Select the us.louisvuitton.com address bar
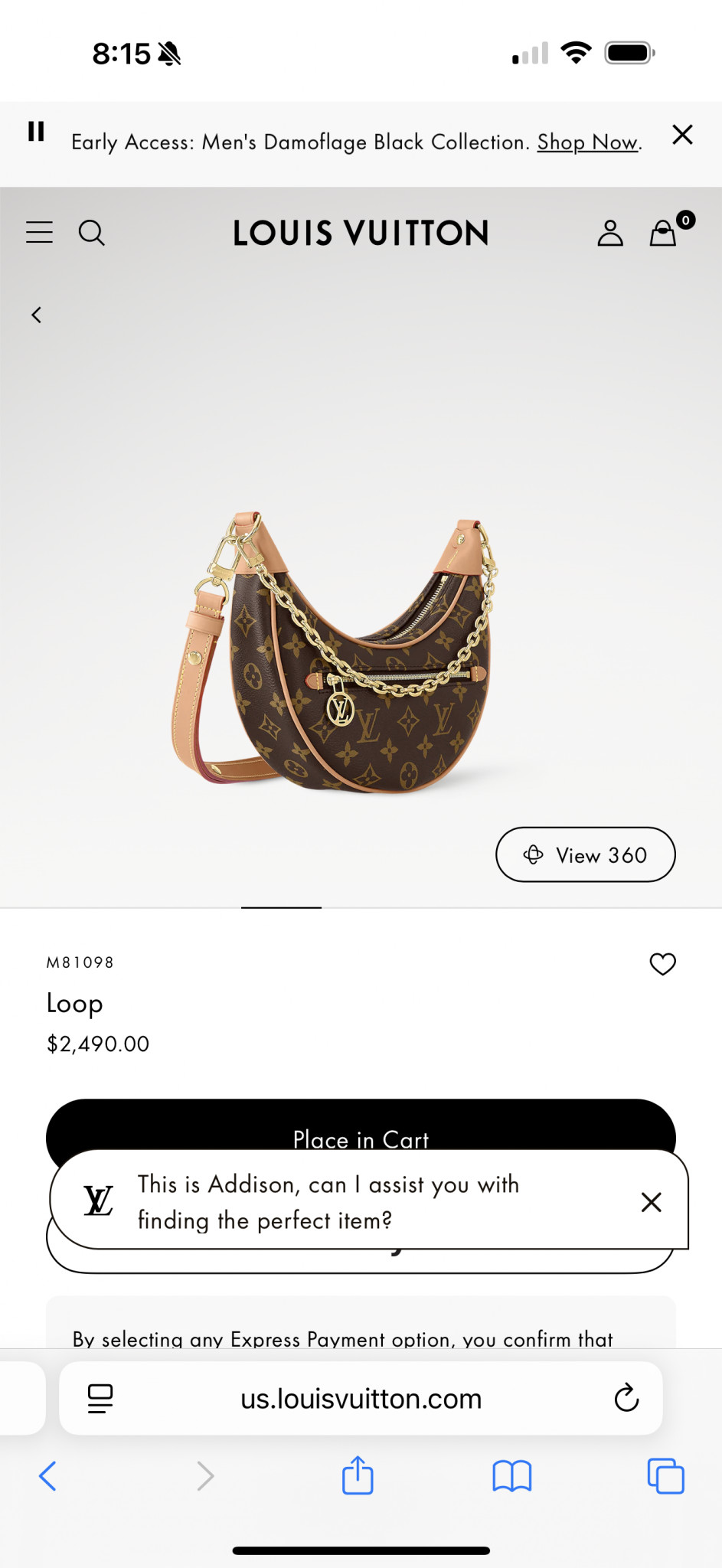Image resolution: width=722 pixels, height=1568 pixels. coord(361,1399)
